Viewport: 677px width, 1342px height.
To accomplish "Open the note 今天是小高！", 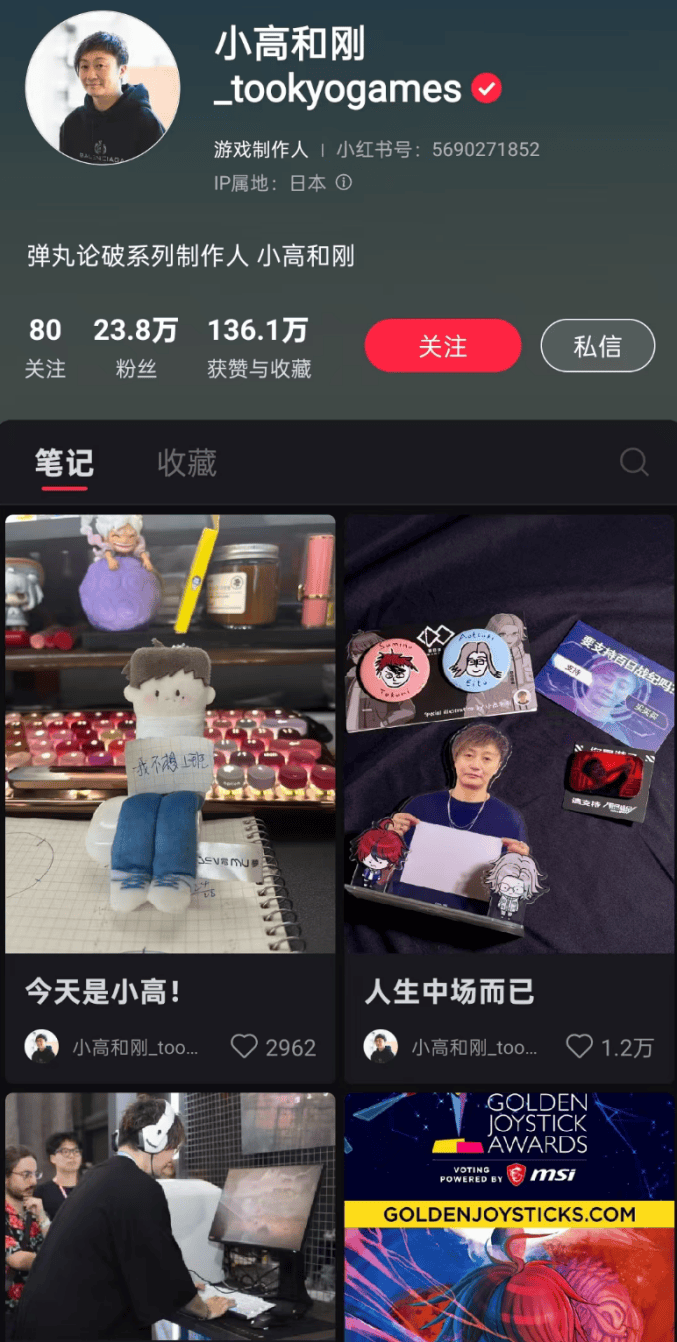I will [x=170, y=735].
